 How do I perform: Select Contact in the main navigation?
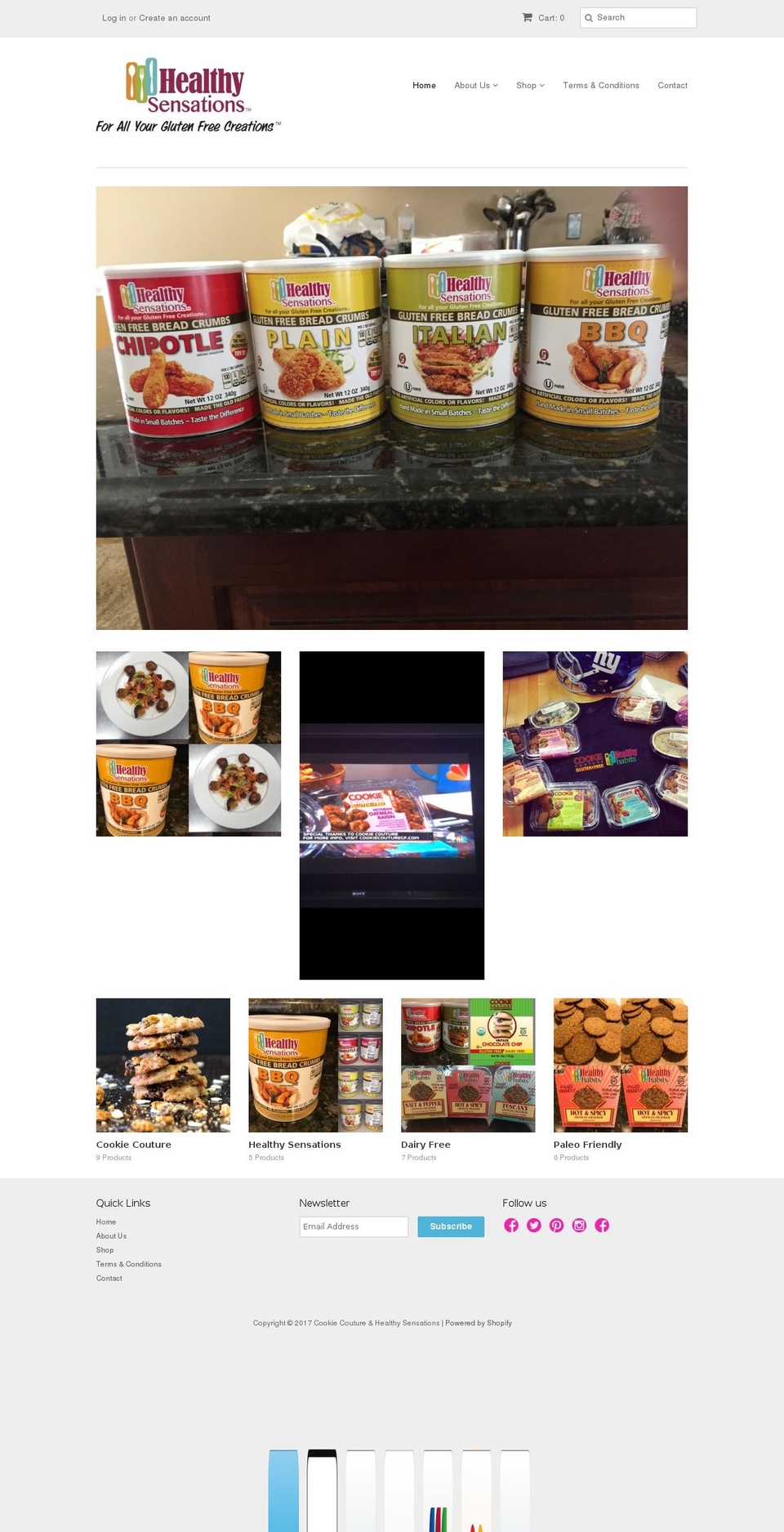coord(672,85)
